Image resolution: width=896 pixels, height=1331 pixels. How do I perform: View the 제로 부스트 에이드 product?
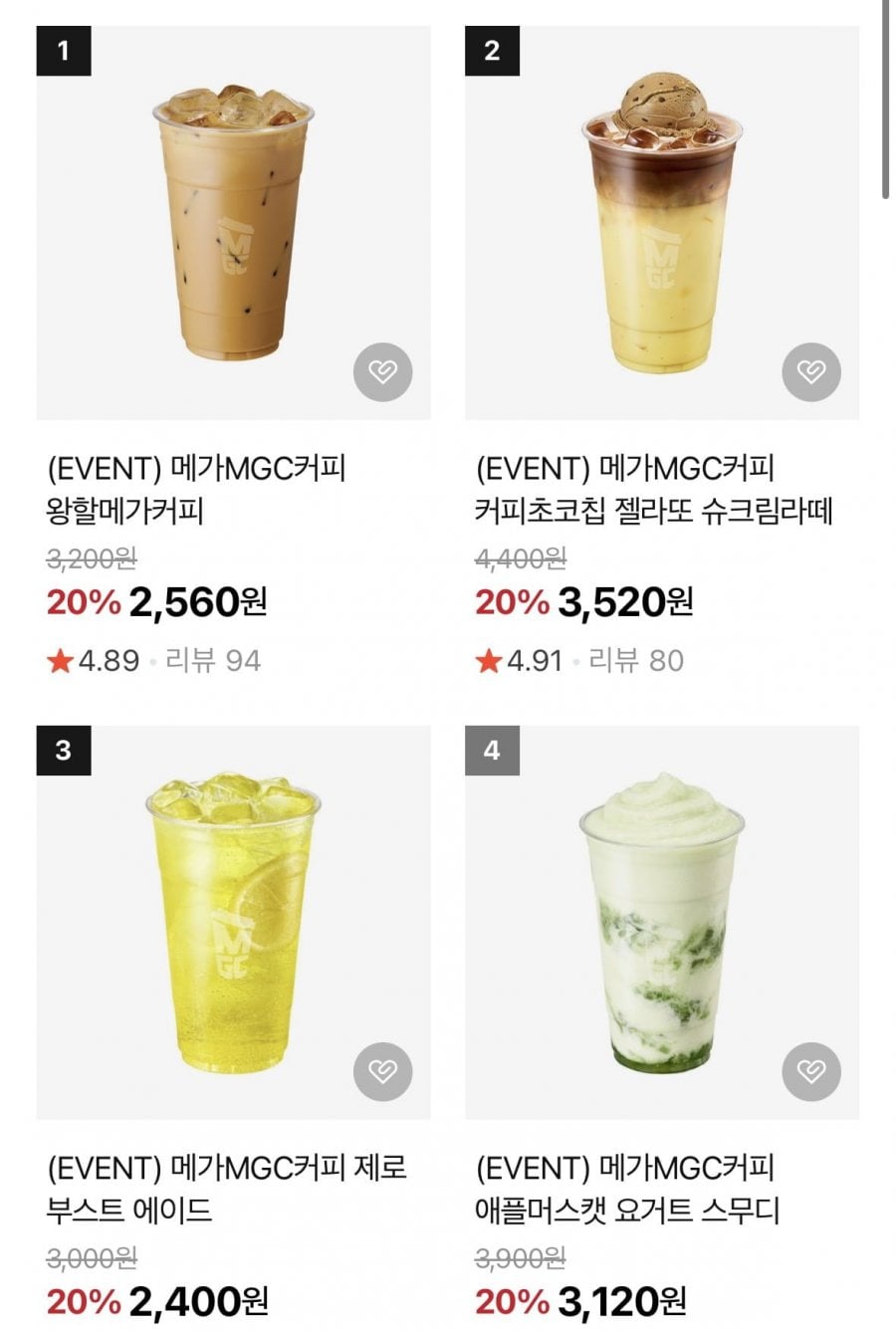click(x=233, y=921)
